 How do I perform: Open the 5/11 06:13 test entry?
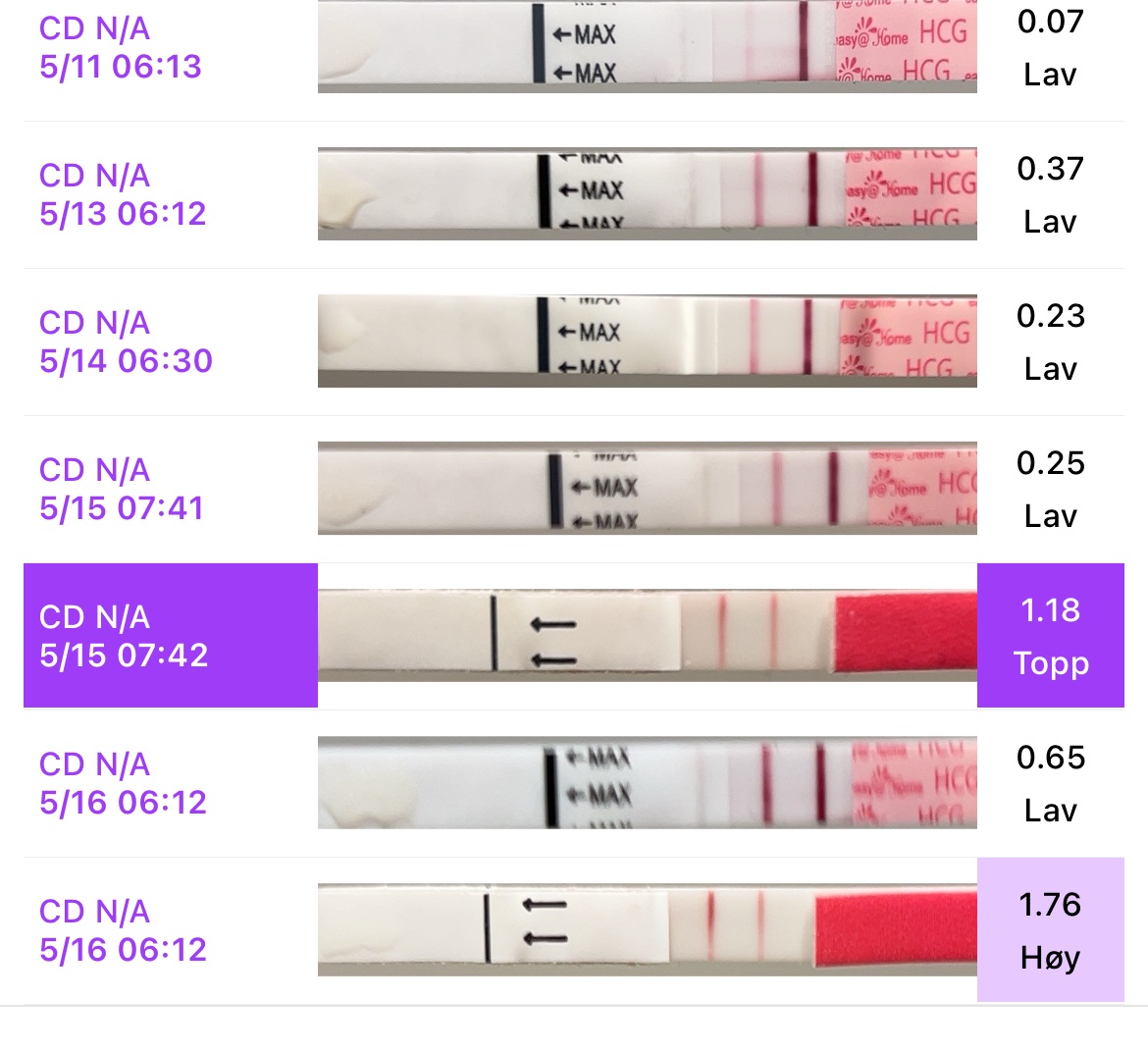pyautogui.click(x=121, y=48)
